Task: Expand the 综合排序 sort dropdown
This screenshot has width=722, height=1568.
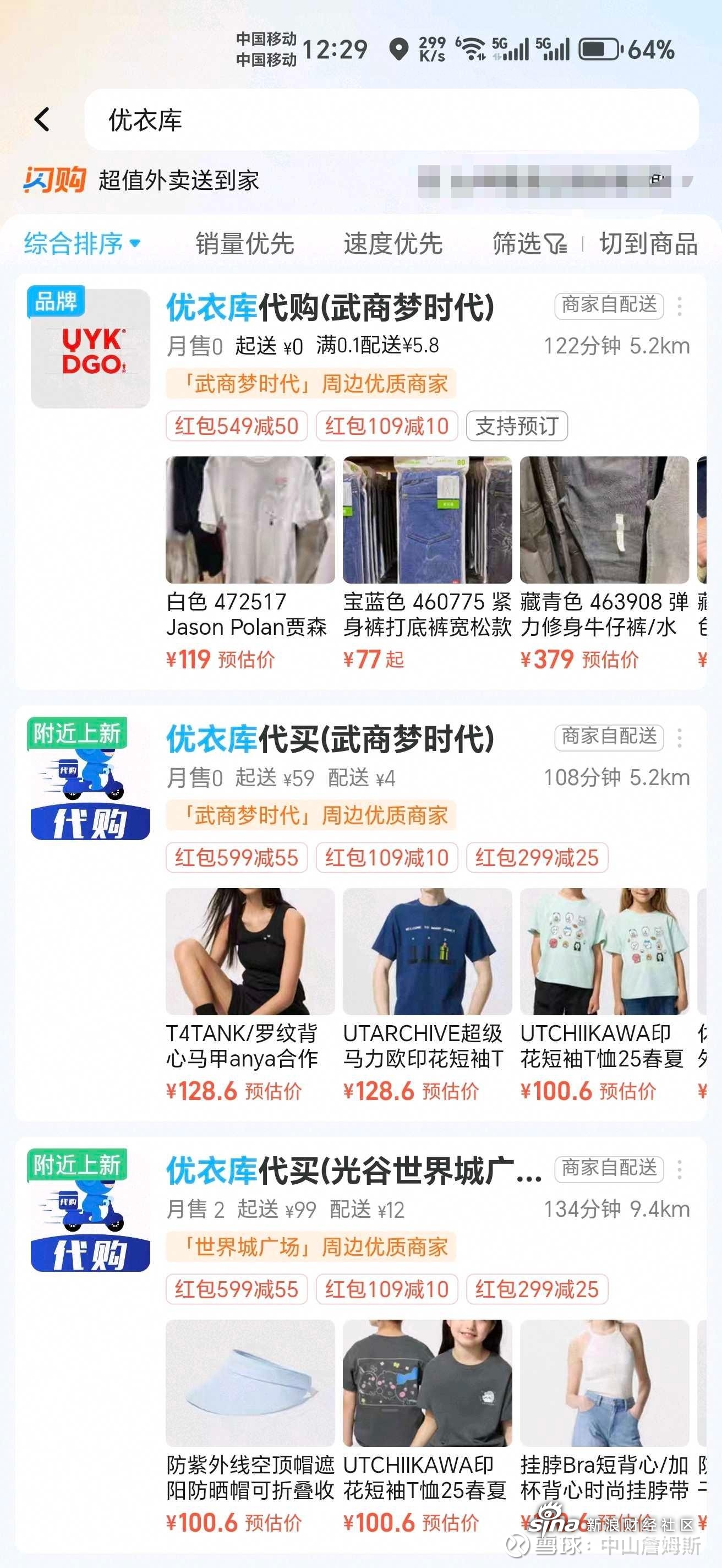Action: point(82,243)
